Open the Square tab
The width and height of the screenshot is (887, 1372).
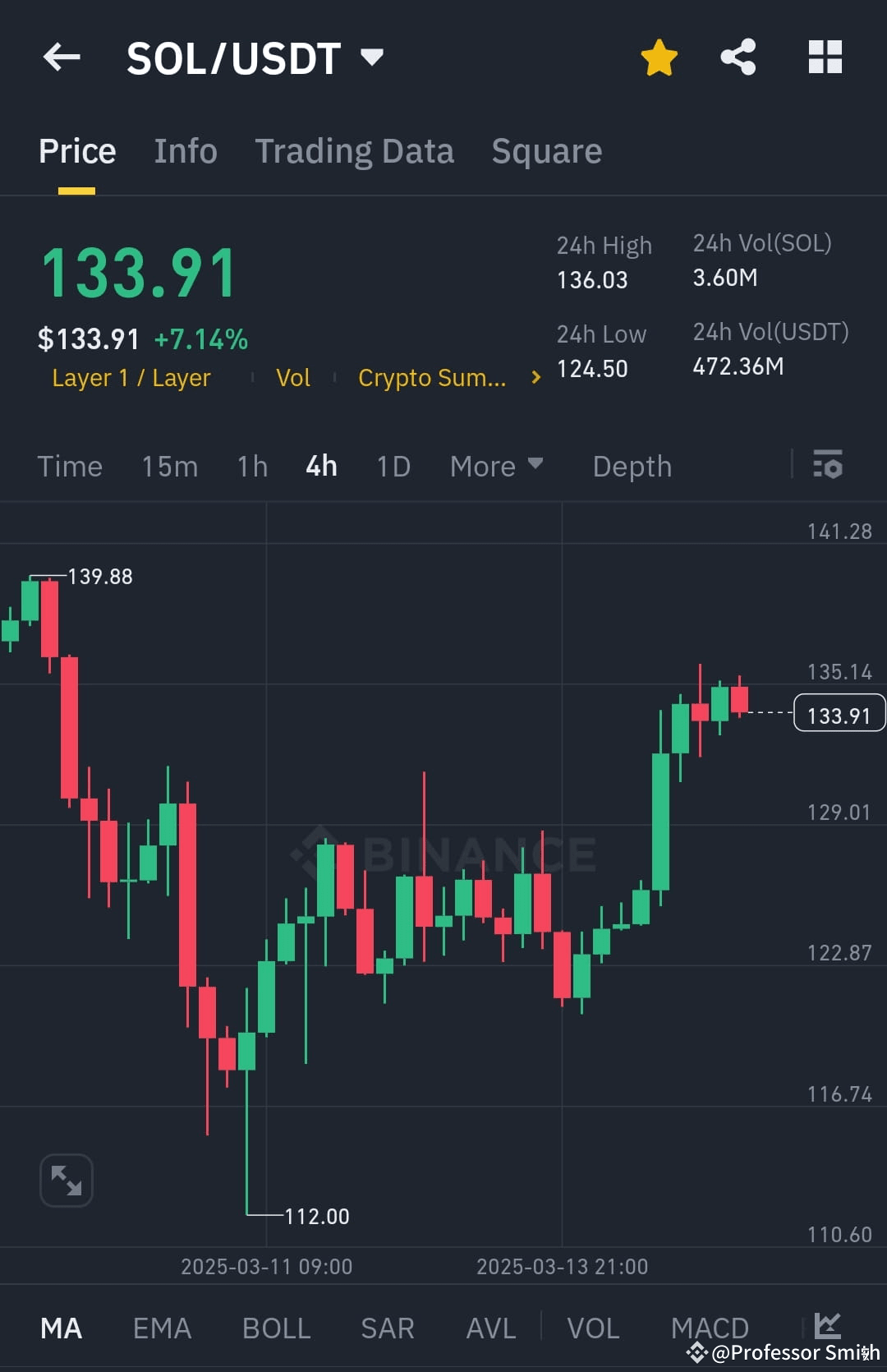coord(546,151)
